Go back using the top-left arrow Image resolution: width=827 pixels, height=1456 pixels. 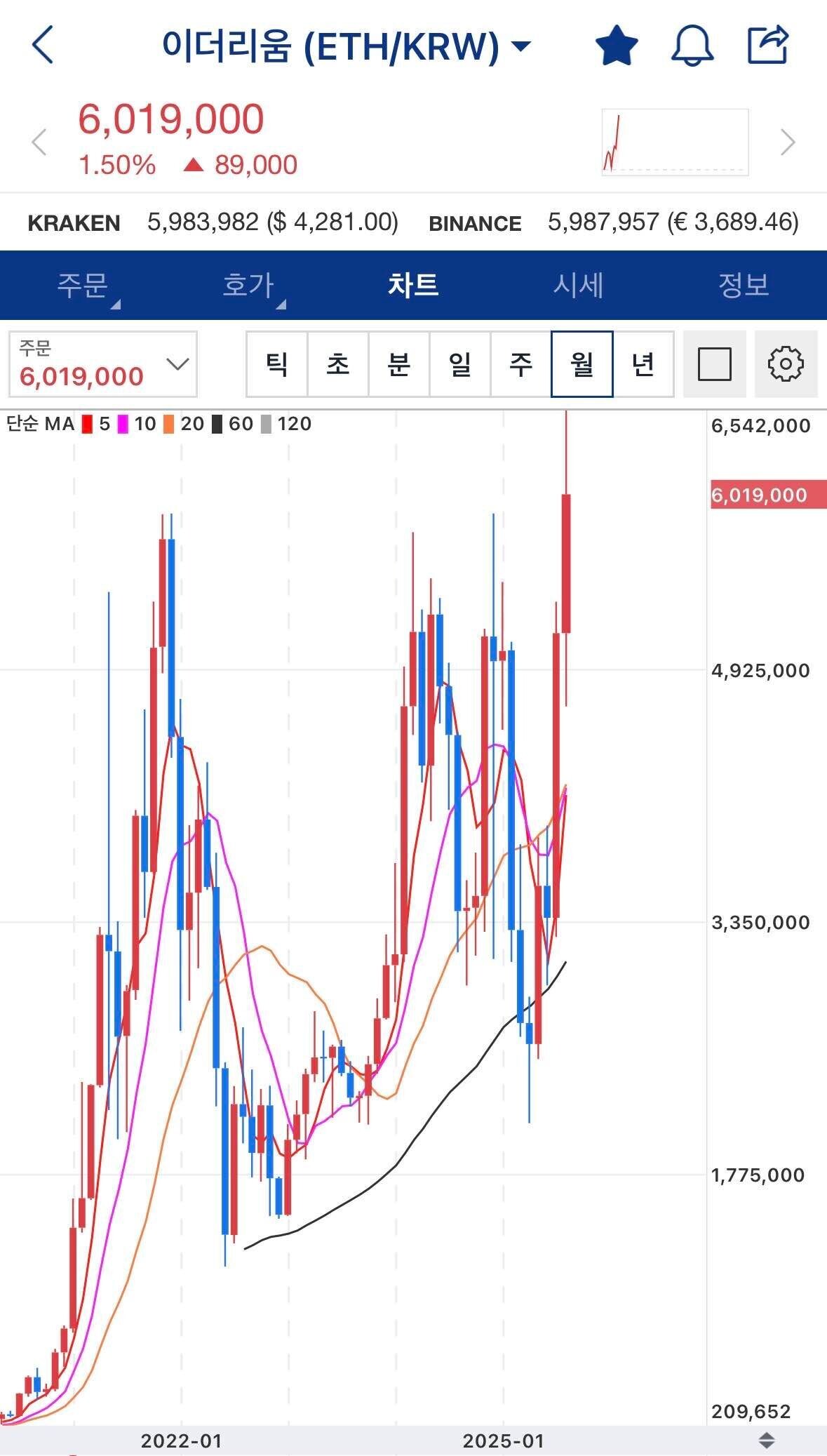click(43, 45)
